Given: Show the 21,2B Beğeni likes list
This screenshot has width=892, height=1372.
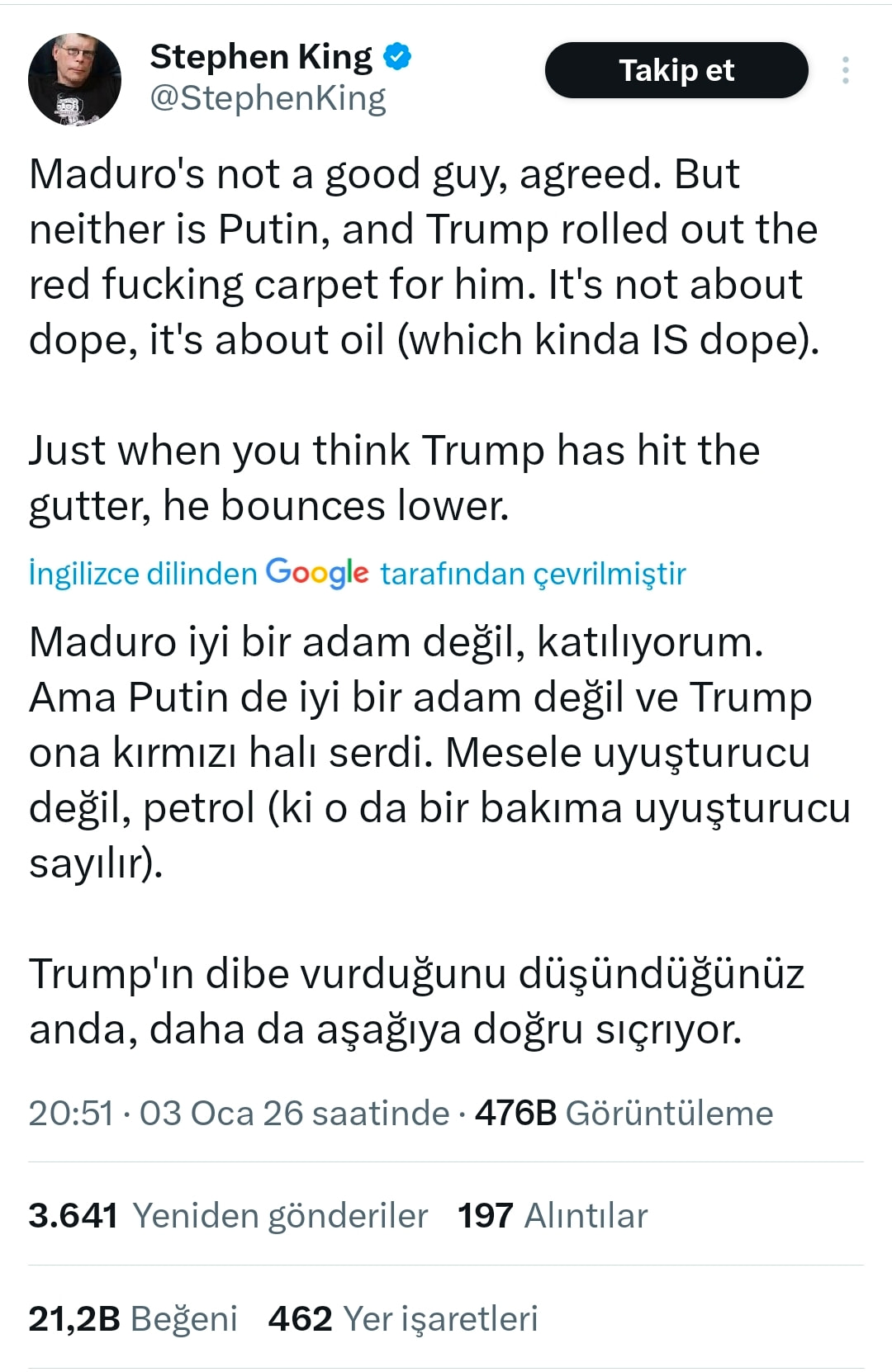Looking at the screenshot, I should (x=132, y=1318).
